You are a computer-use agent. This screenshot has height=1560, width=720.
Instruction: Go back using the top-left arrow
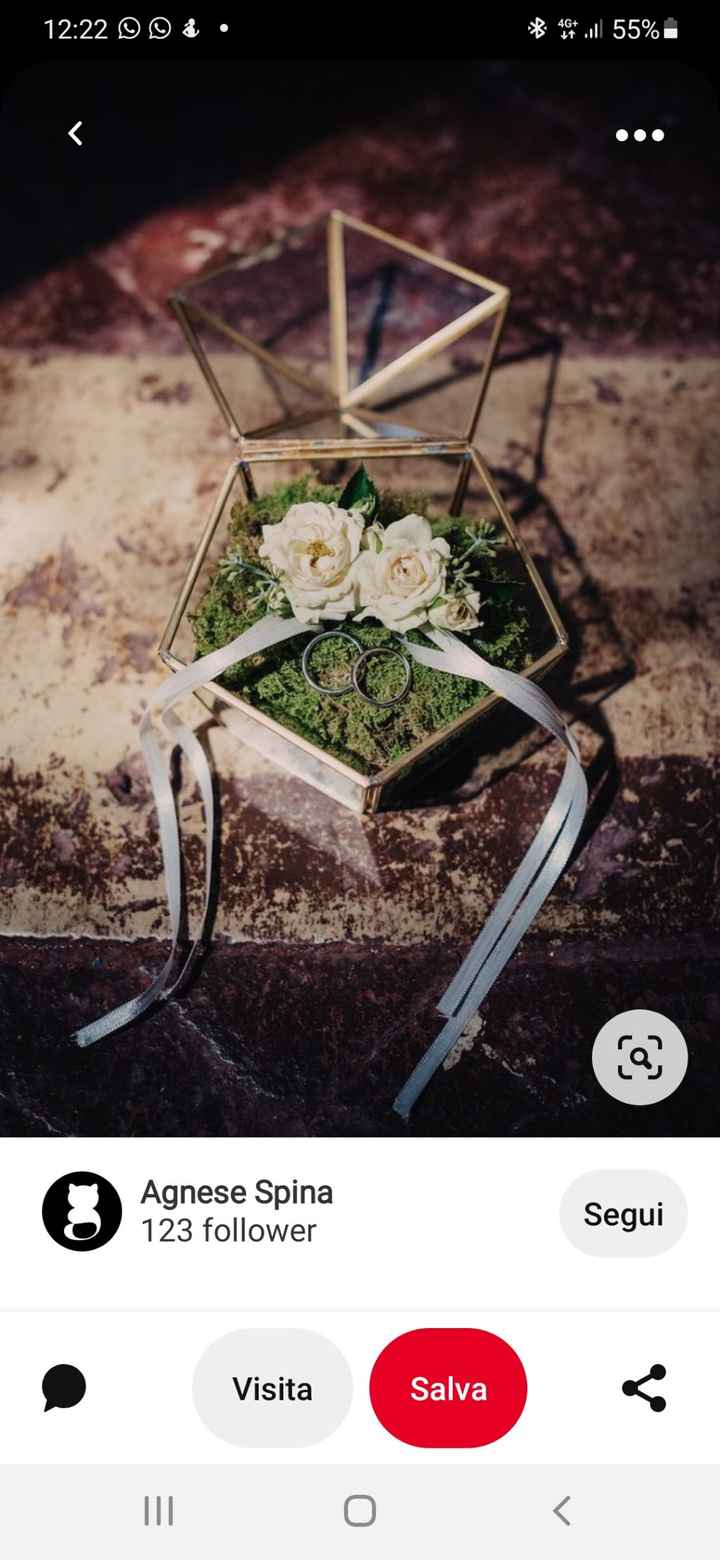tap(76, 133)
